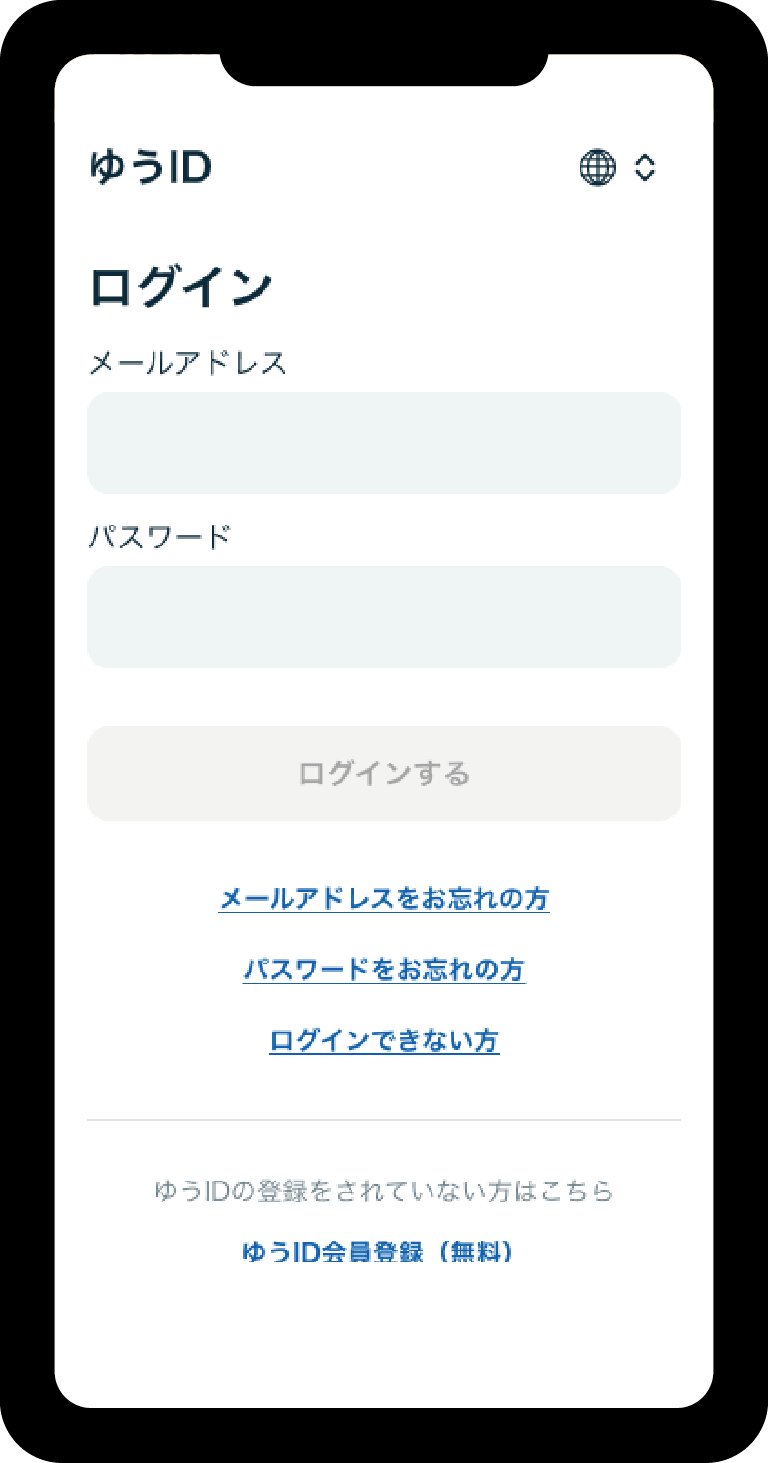Focus the メールアドレス input field
The image size is (768, 1463).
(384, 443)
